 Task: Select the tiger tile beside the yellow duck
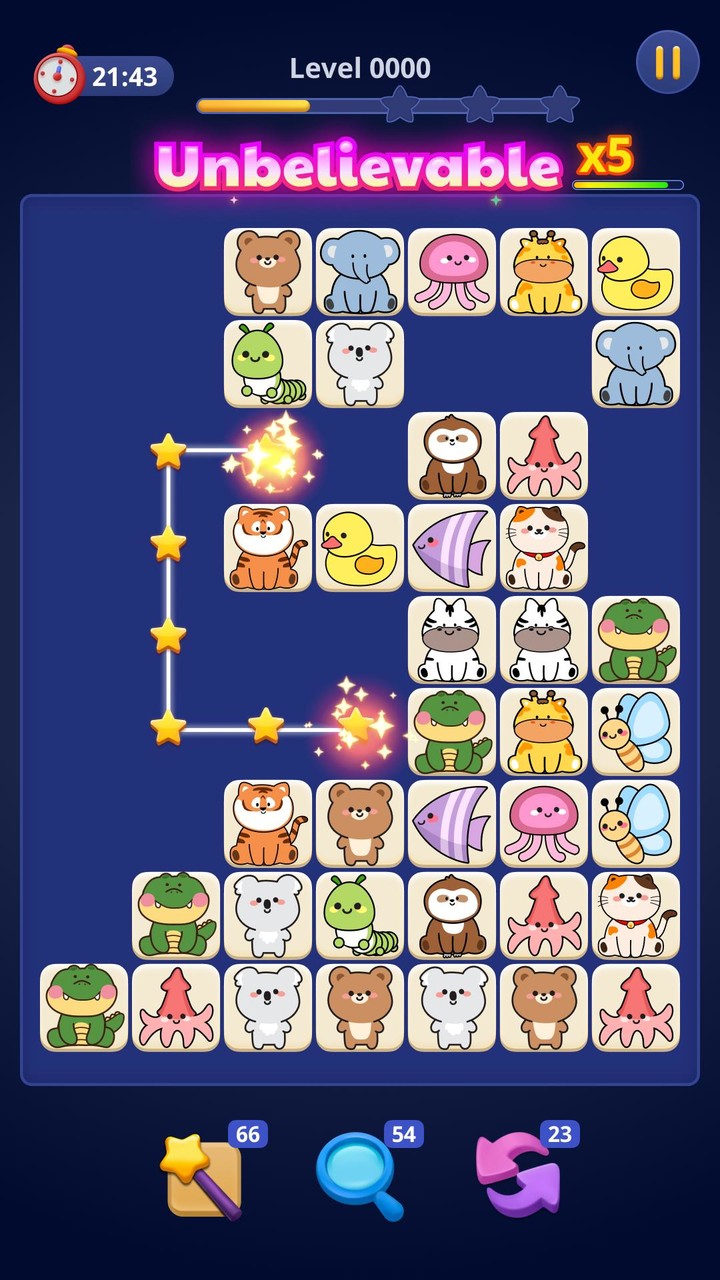click(x=268, y=547)
